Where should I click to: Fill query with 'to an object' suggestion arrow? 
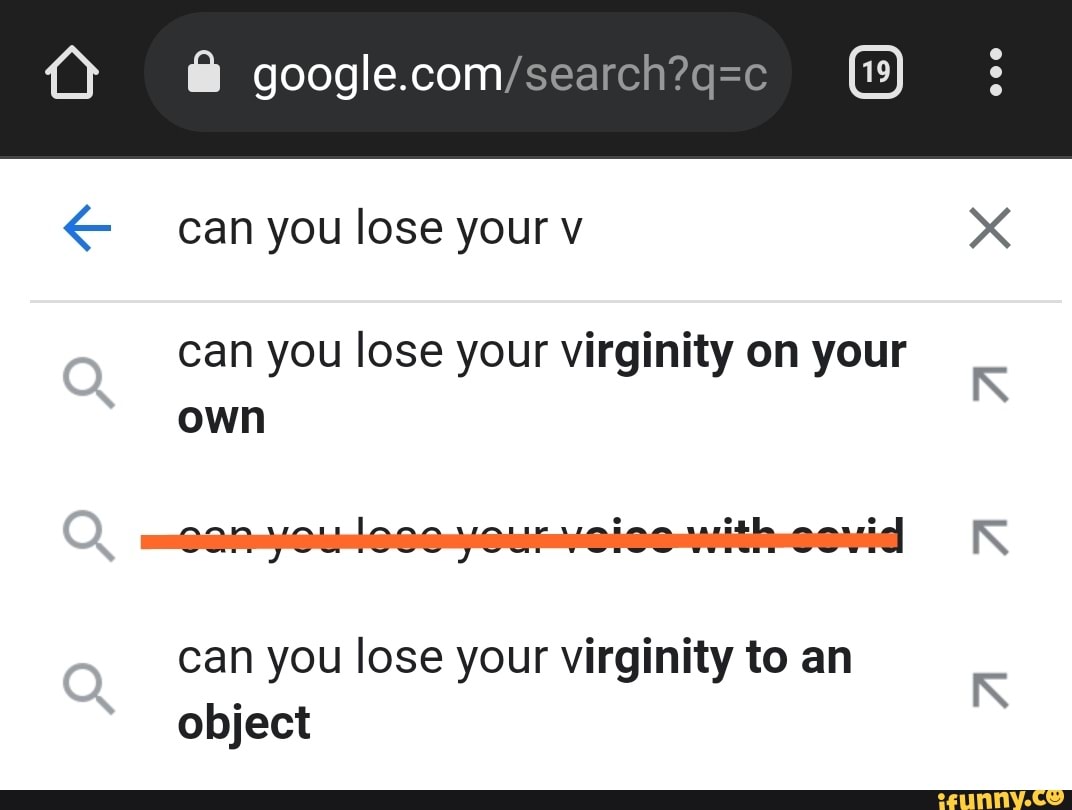989,690
